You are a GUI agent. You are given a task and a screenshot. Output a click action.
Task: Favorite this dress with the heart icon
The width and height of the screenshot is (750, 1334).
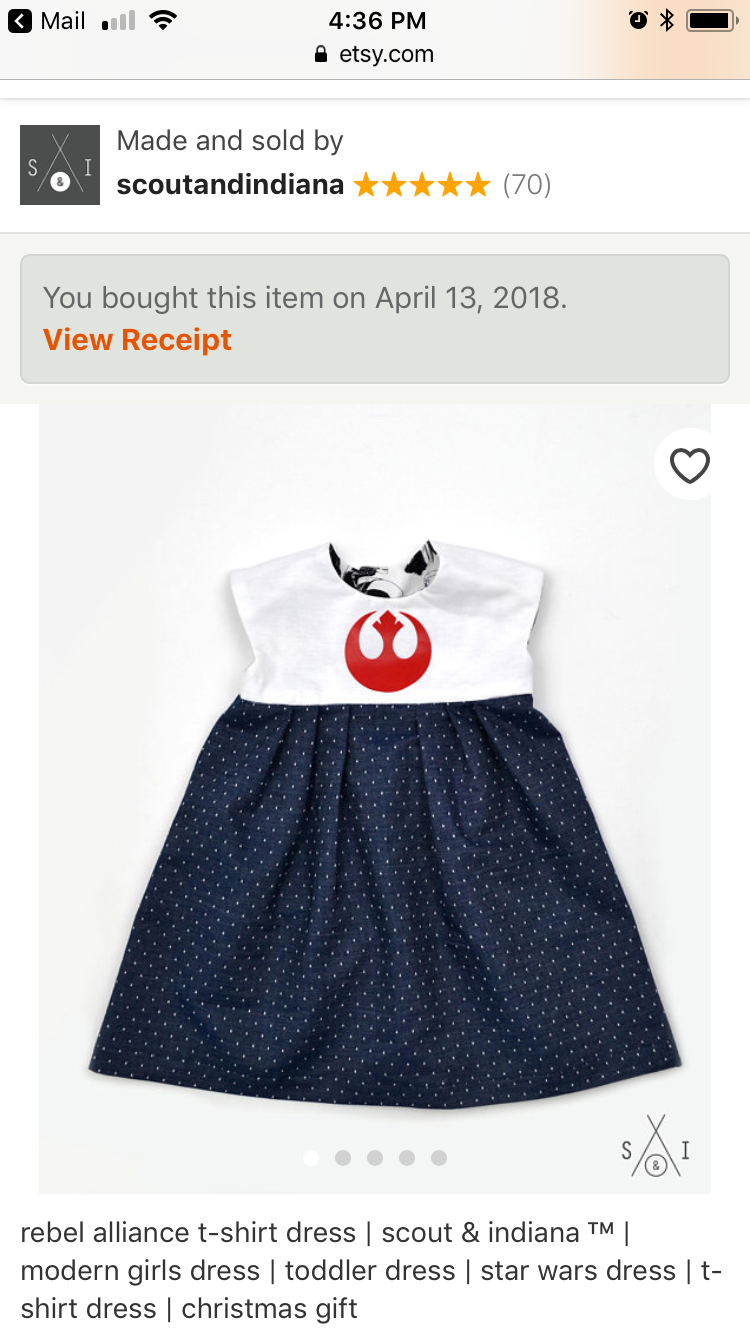(689, 465)
